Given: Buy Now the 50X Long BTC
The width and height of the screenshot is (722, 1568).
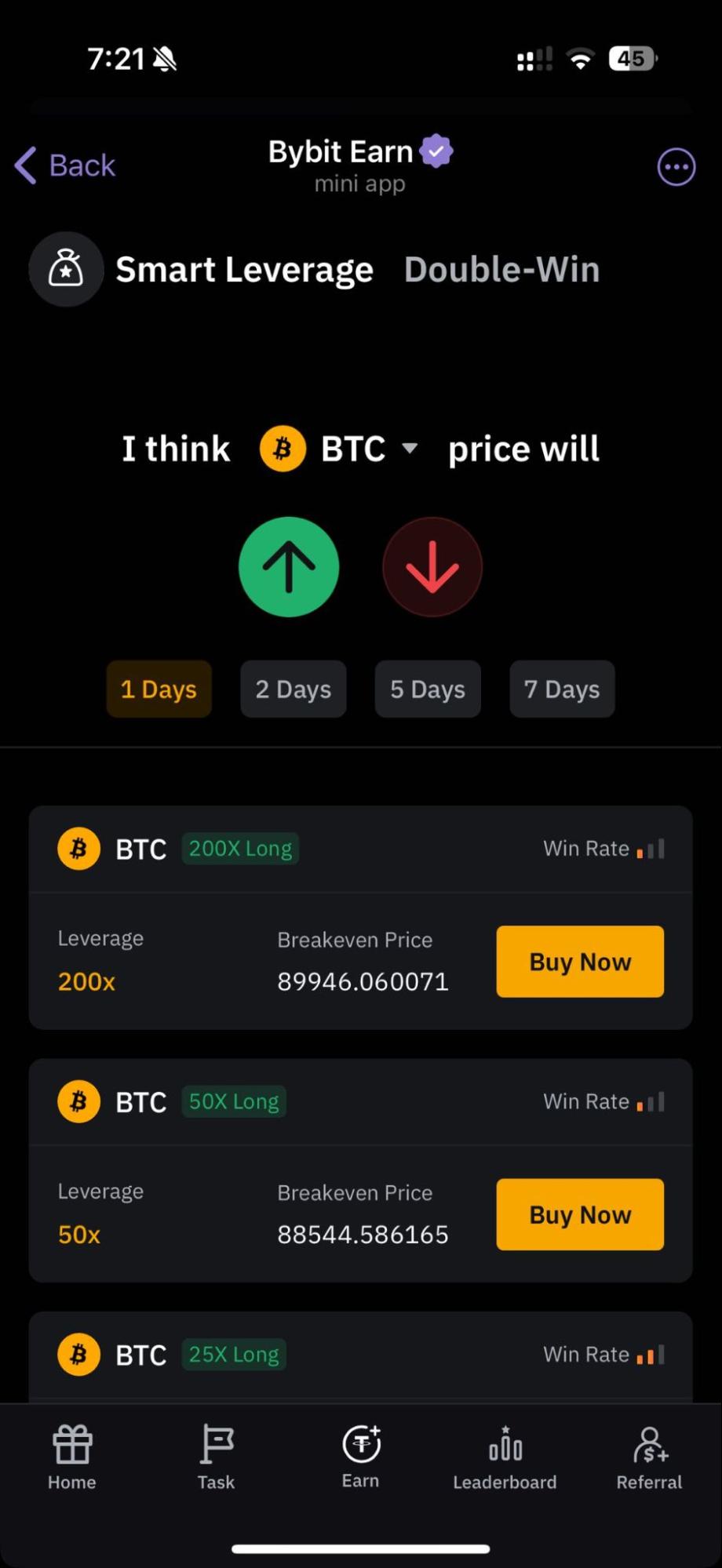Looking at the screenshot, I should 580,1214.
